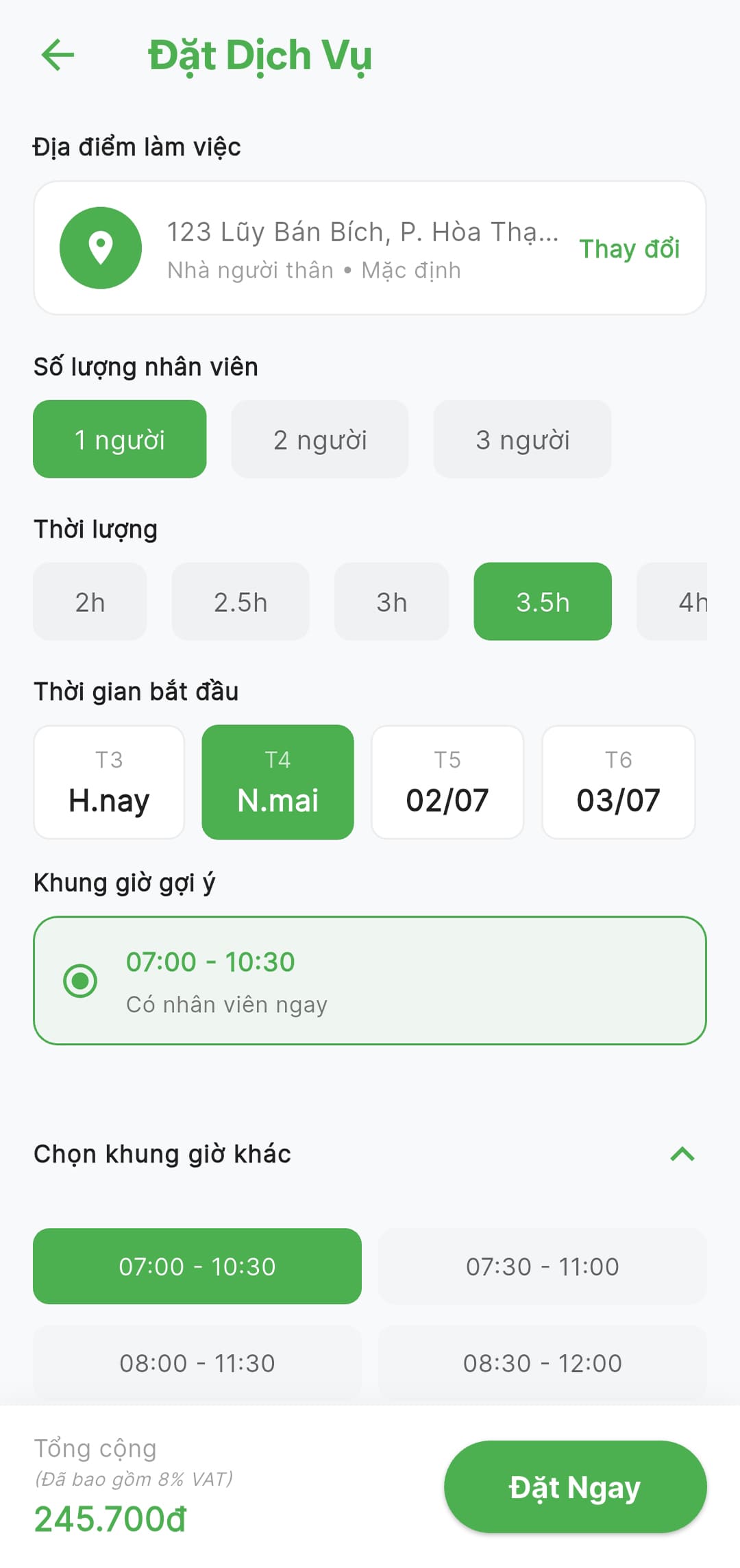Choose T4 N.mai as start date
Screen dimensions: 740x1568
click(x=277, y=782)
